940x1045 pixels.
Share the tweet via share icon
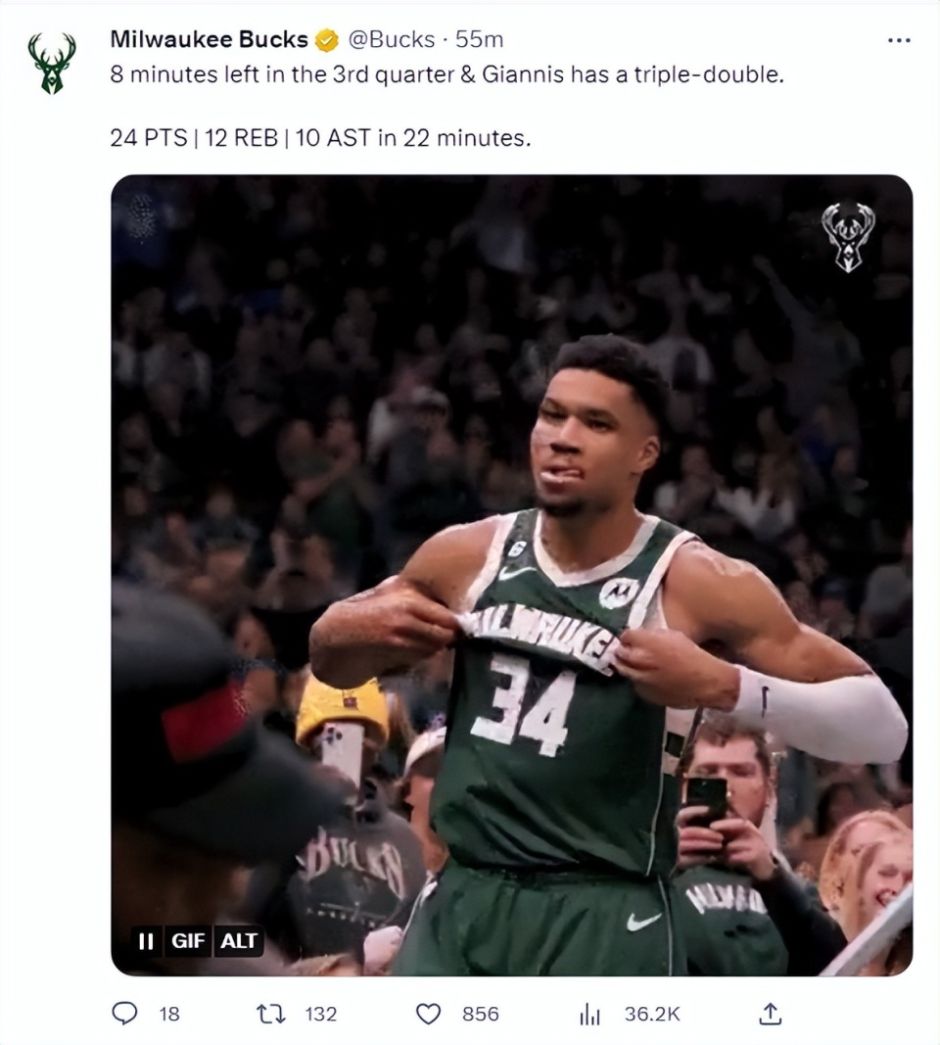769,1014
